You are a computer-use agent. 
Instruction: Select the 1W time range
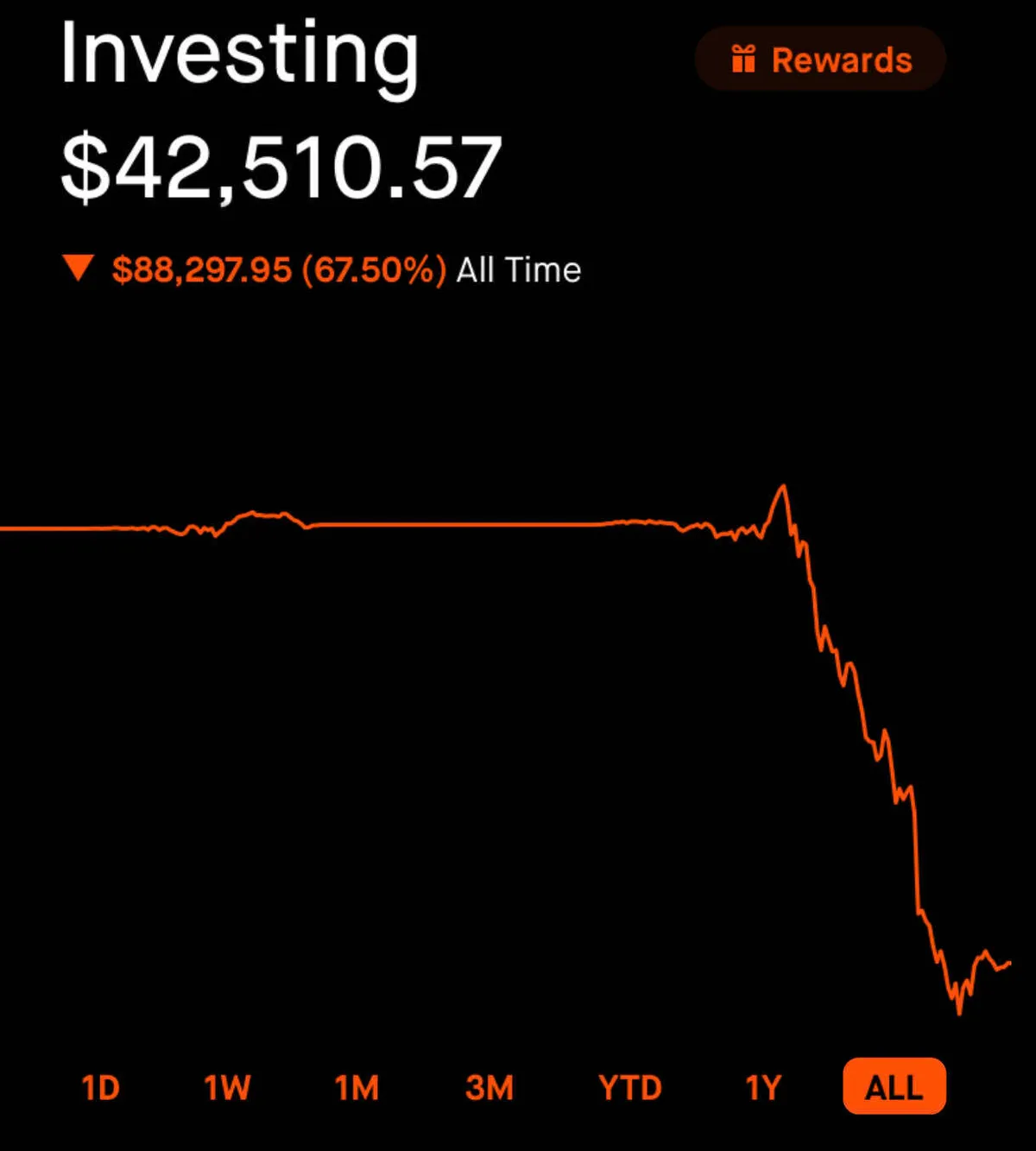(227, 1087)
